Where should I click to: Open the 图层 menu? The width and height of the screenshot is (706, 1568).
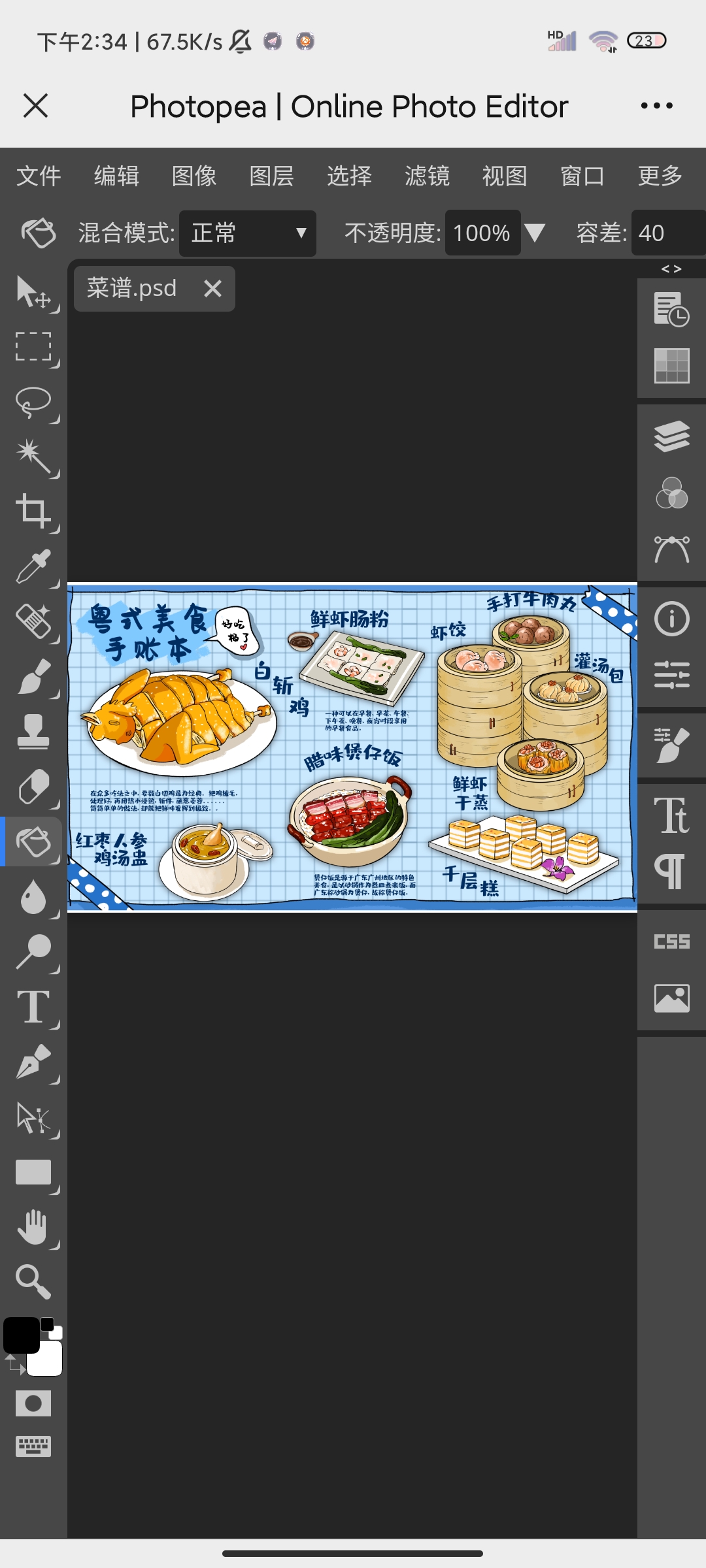tap(271, 176)
